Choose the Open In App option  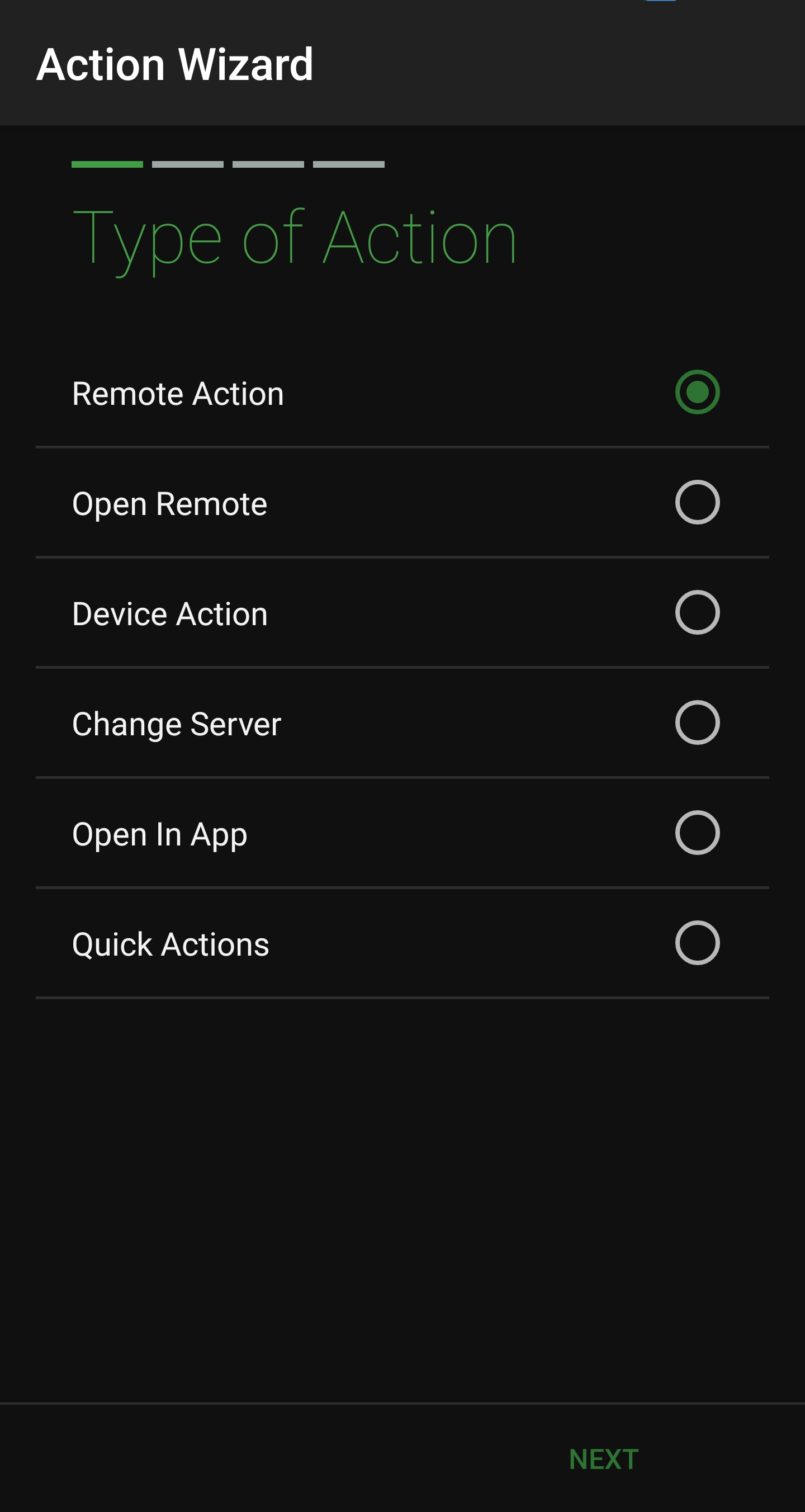[x=402, y=834]
